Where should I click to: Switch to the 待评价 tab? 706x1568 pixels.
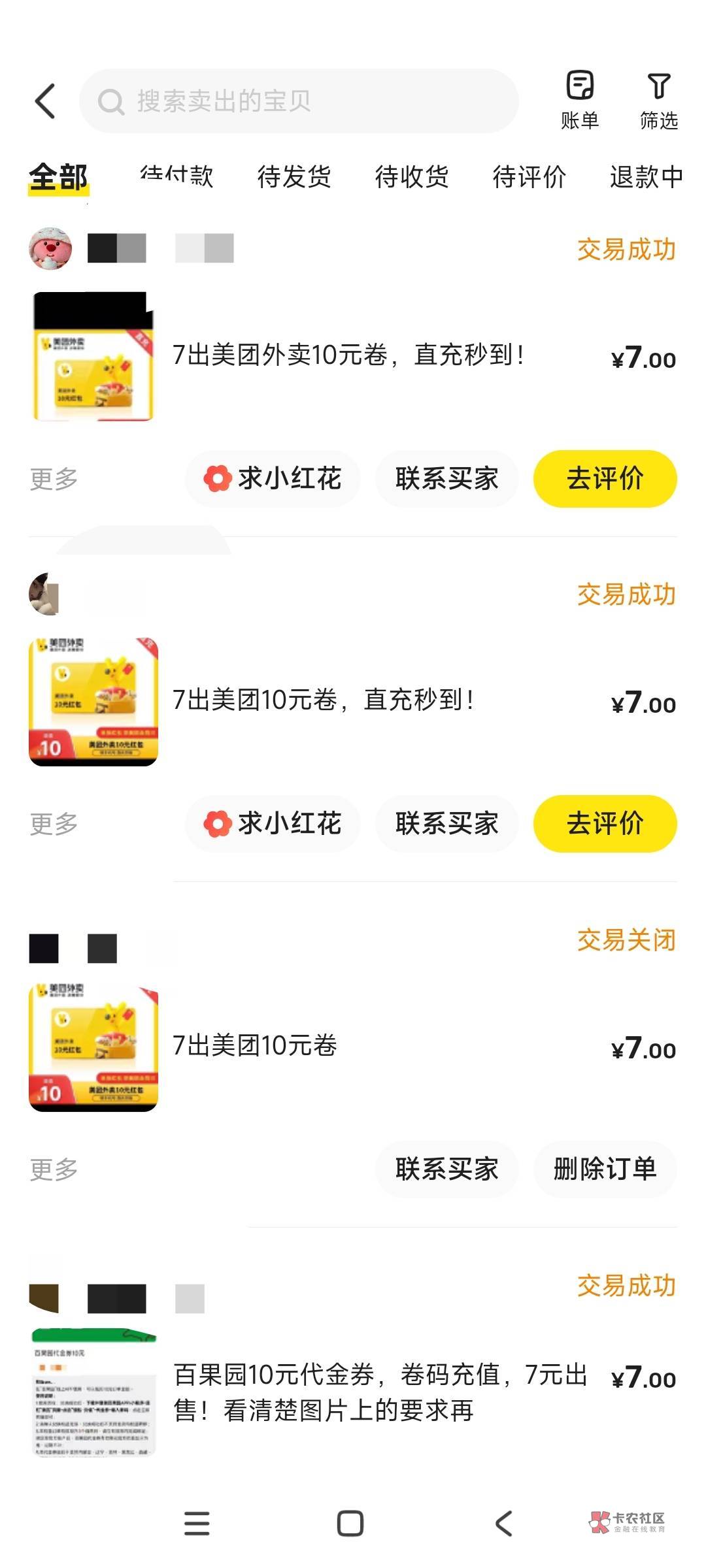pos(529,176)
